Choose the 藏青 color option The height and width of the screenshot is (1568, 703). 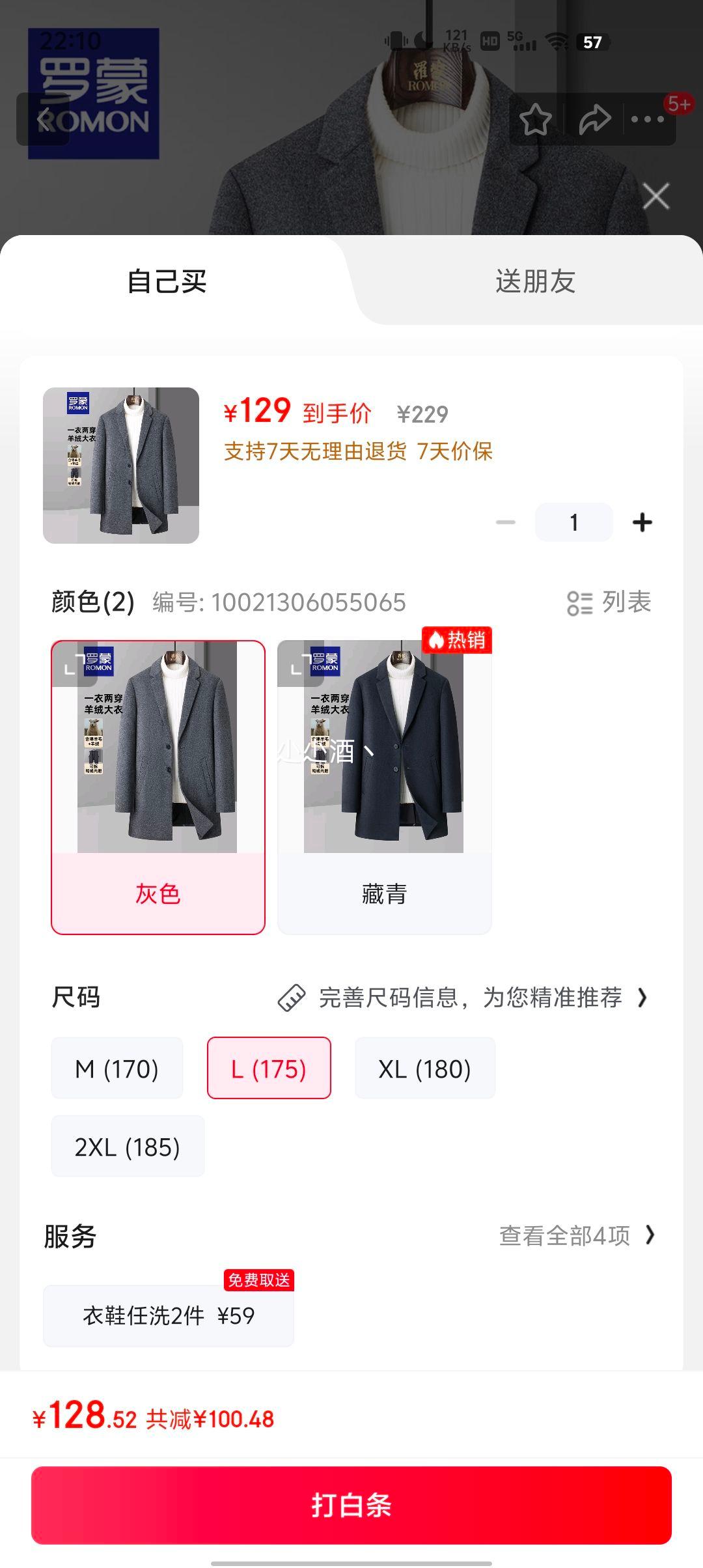384,893
